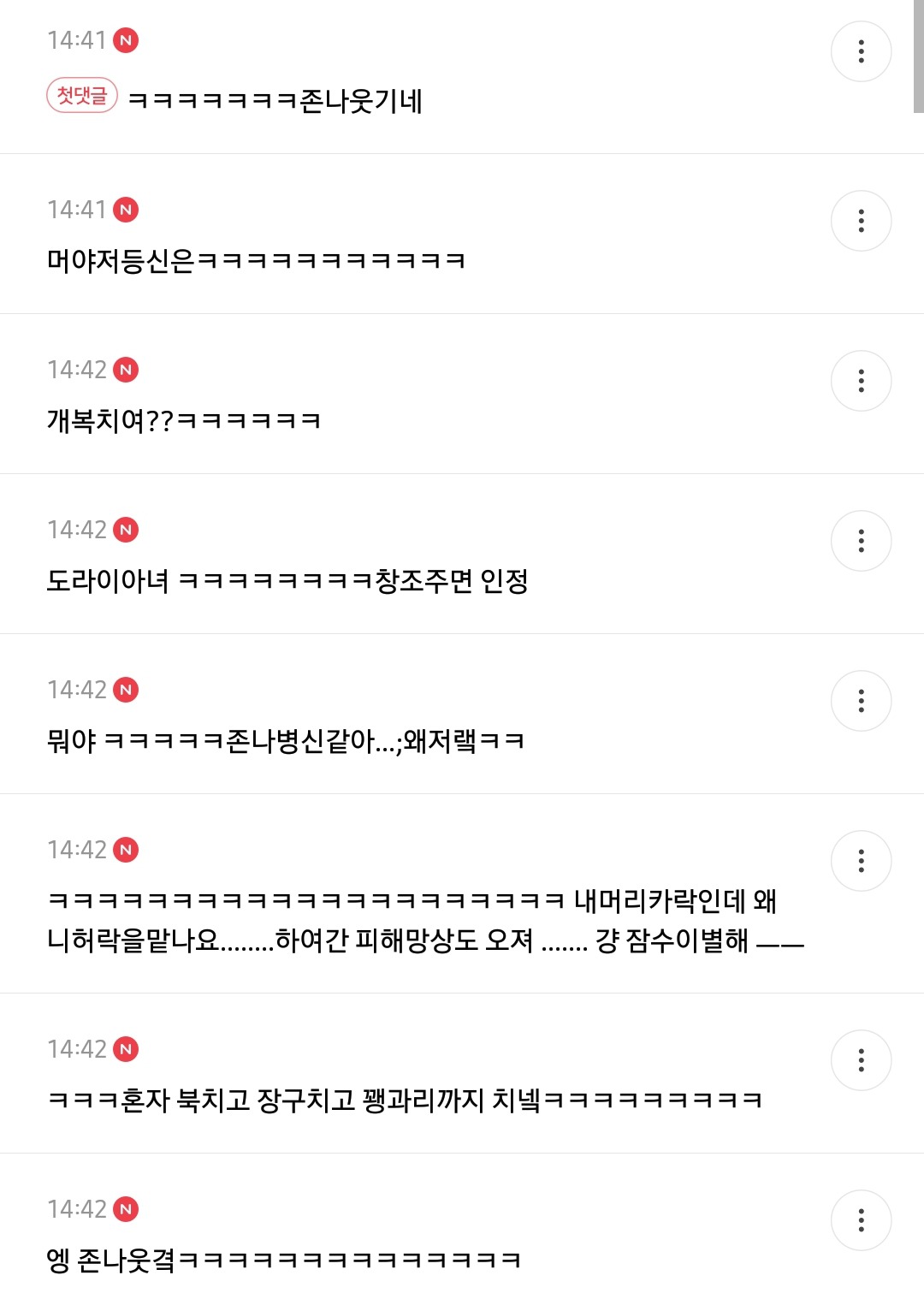Viewport: 924px width, 1305px height.
Task: Tap the three-dot menu for the 창조주면 인정 comment
Action: 861,541
